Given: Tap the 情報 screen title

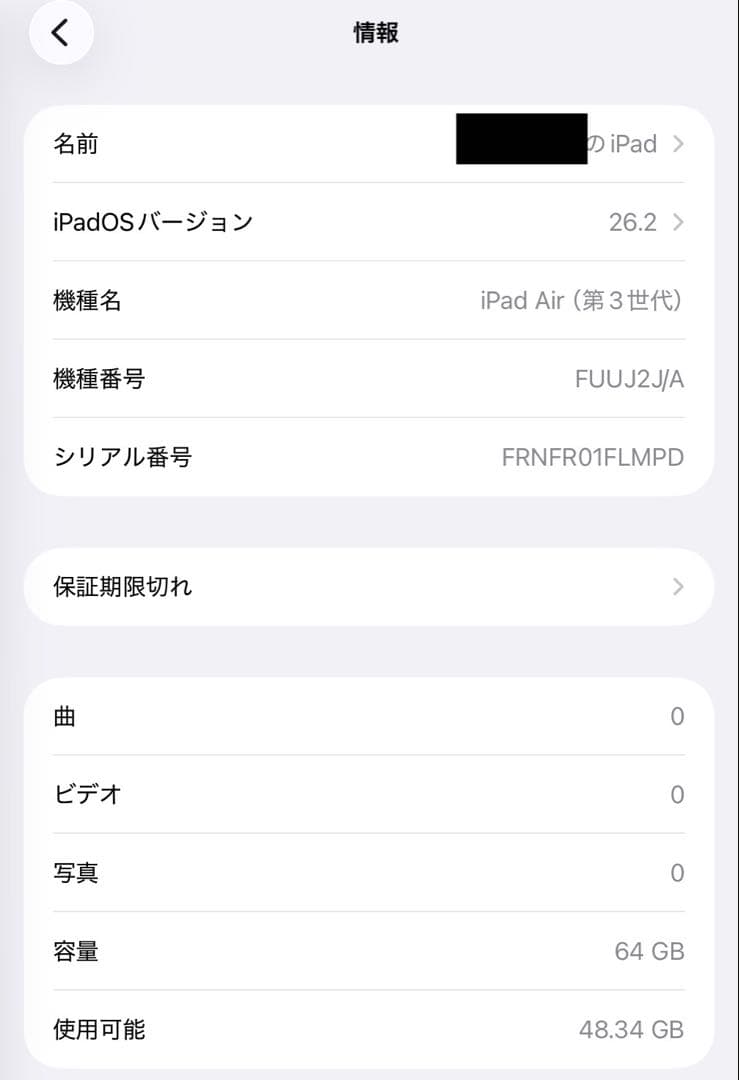Looking at the screenshot, I should 375,33.
